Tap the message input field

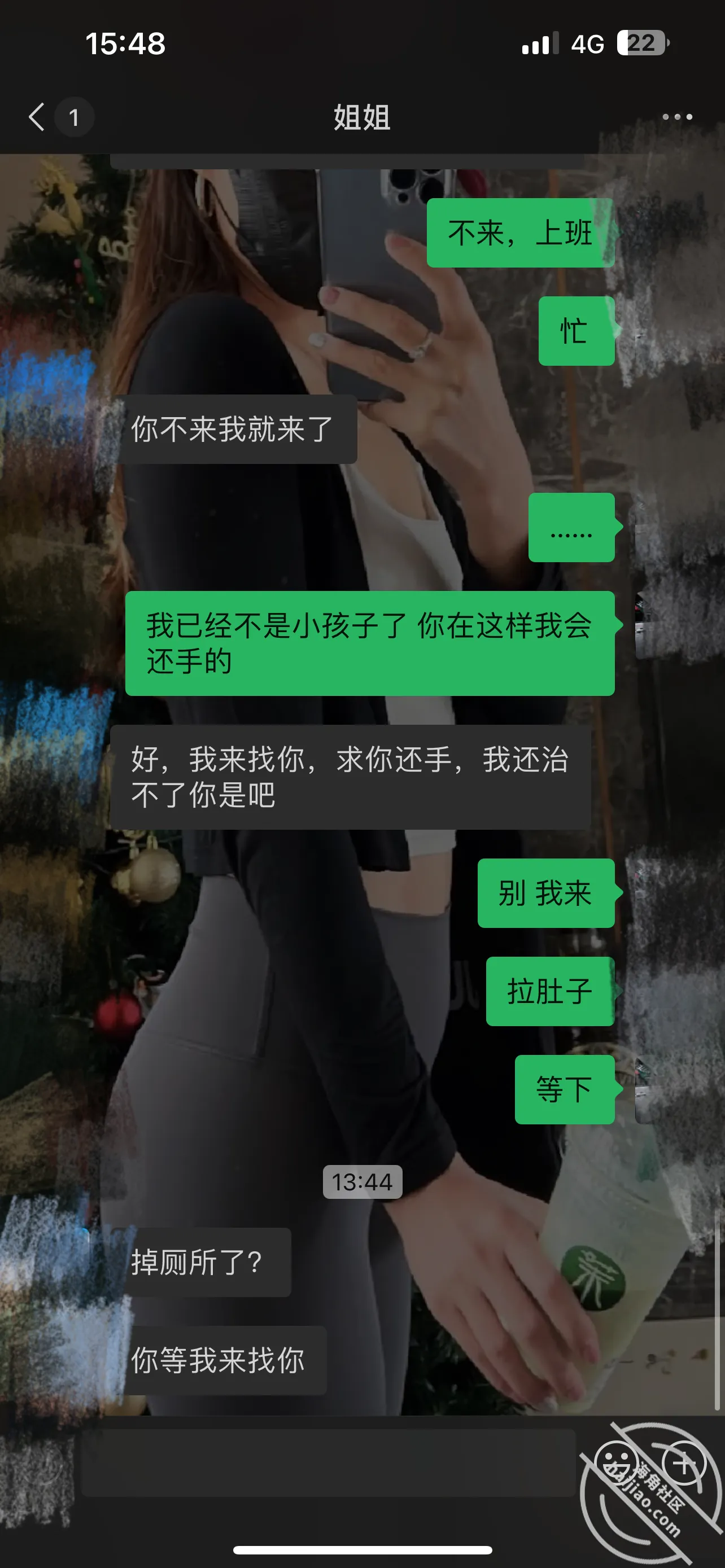(328, 1462)
